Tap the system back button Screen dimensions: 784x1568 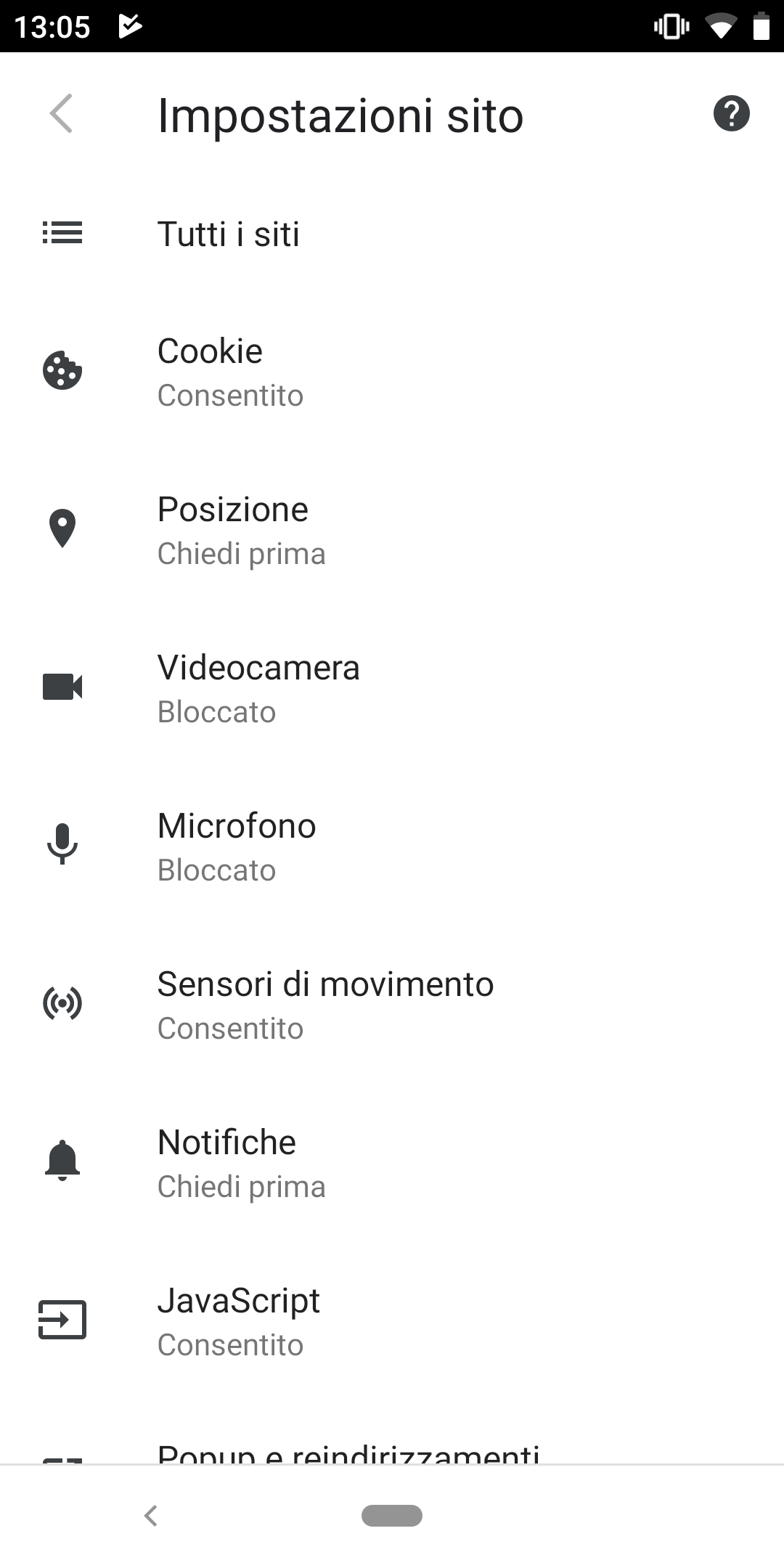(151, 1516)
